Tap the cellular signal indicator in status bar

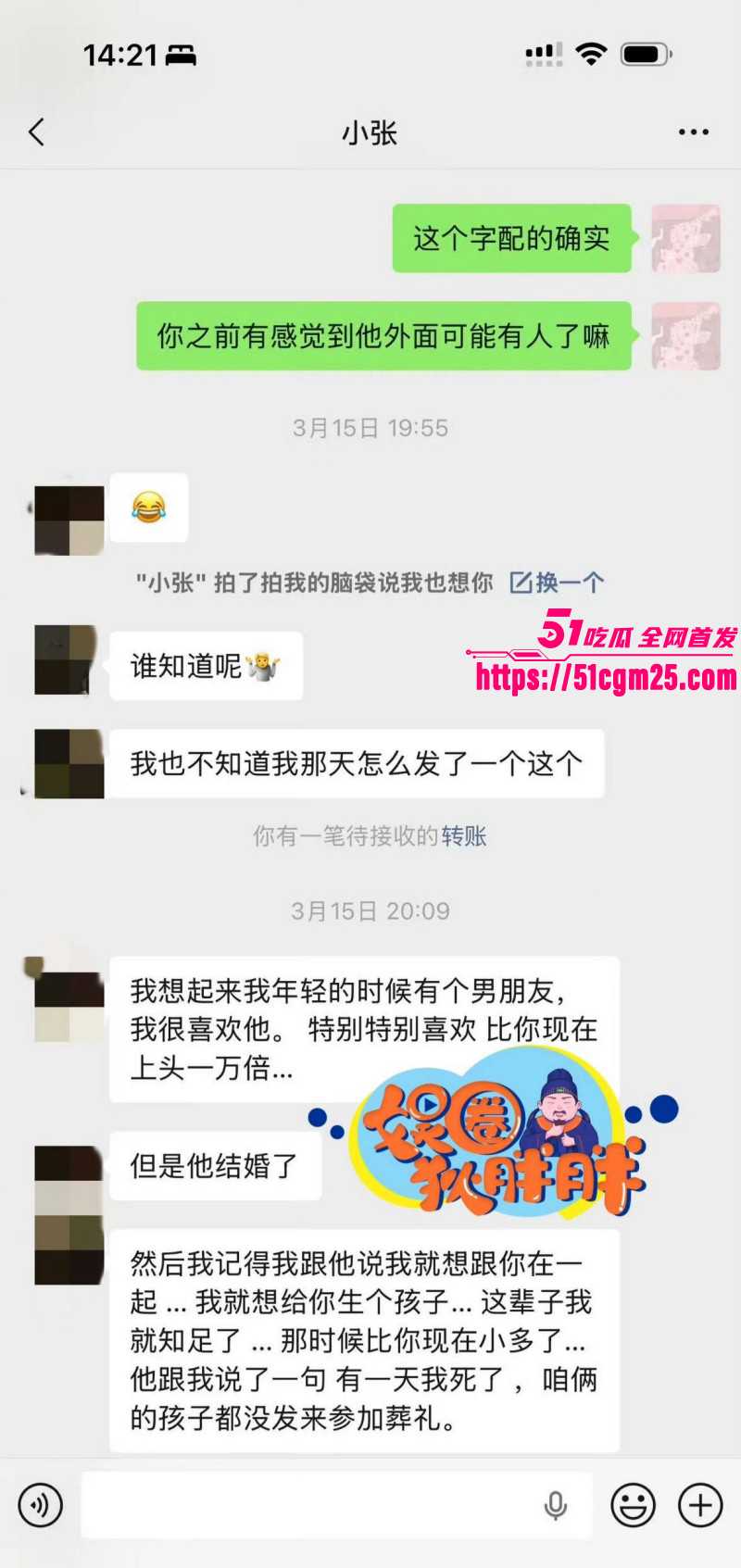click(x=545, y=53)
